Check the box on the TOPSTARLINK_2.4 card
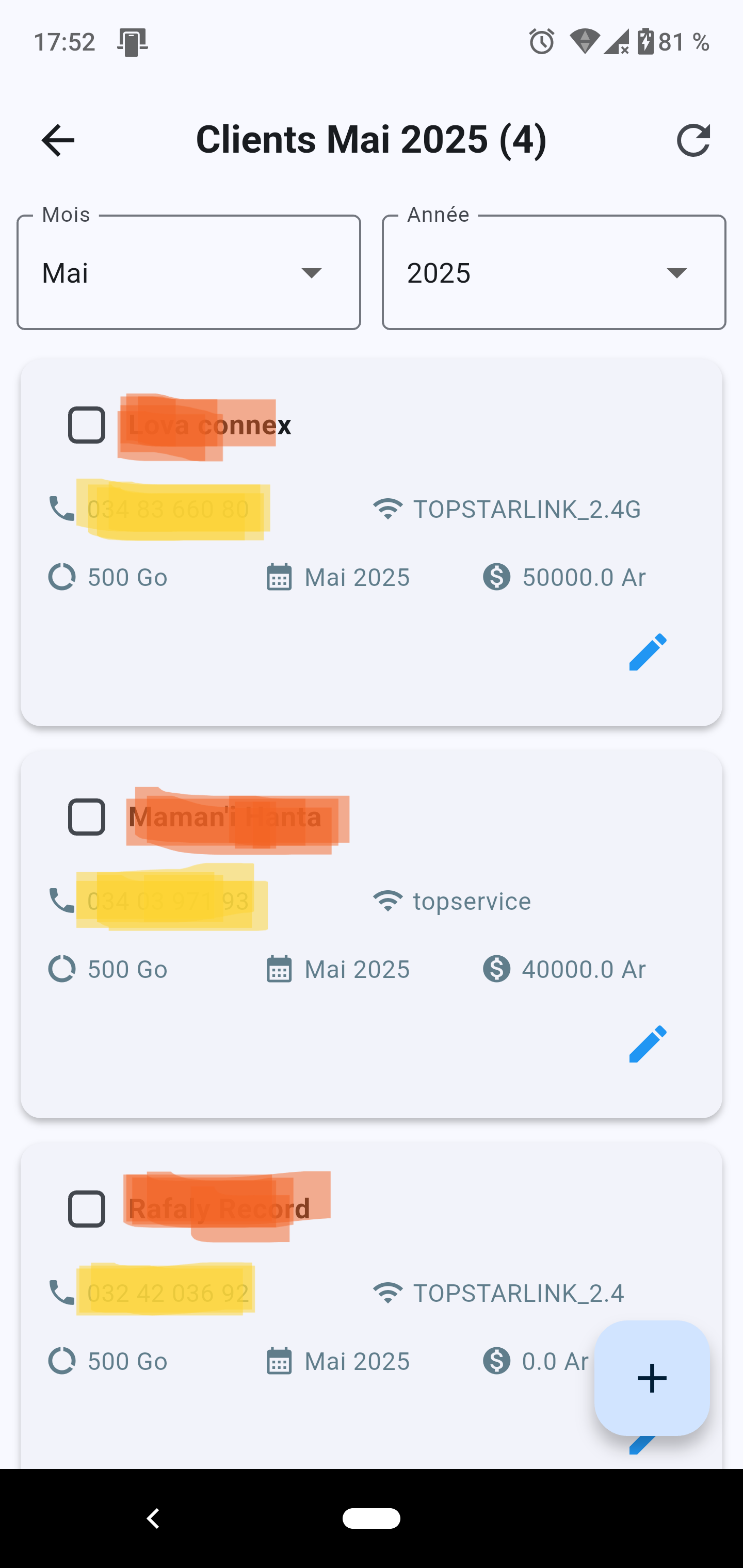743x1568 pixels. coord(87,1208)
